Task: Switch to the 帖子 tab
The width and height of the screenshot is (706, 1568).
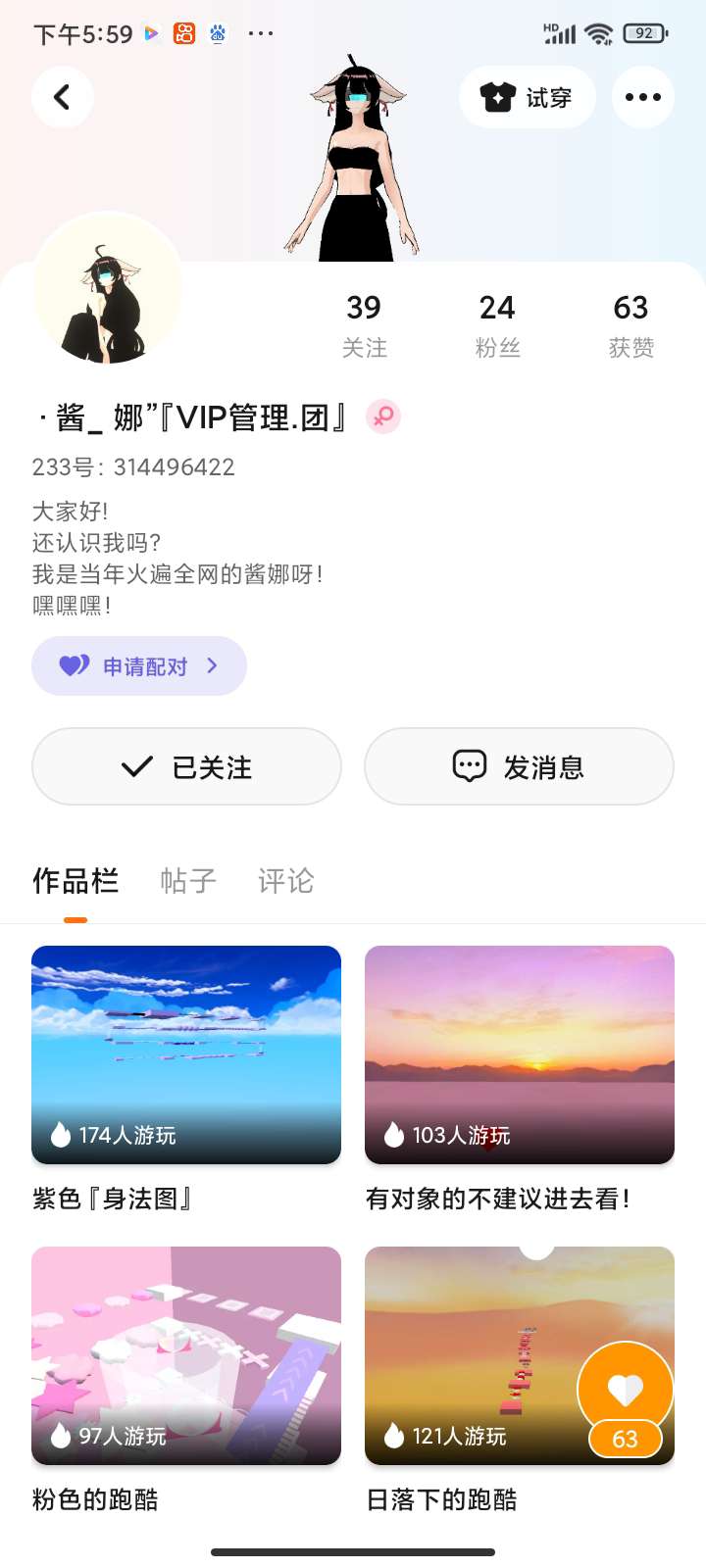Action: [x=188, y=881]
